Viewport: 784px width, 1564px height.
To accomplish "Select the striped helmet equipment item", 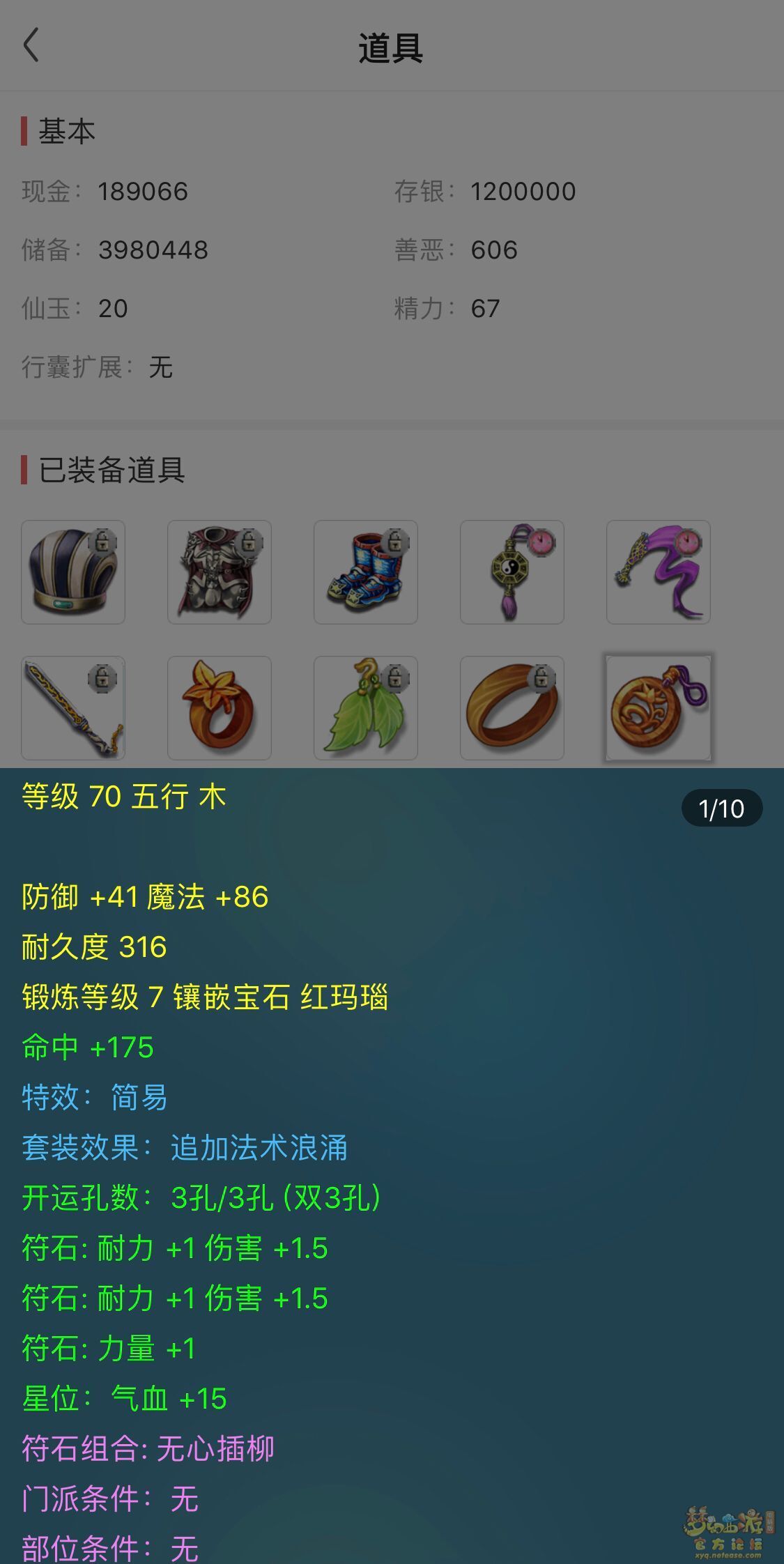I will (x=73, y=572).
